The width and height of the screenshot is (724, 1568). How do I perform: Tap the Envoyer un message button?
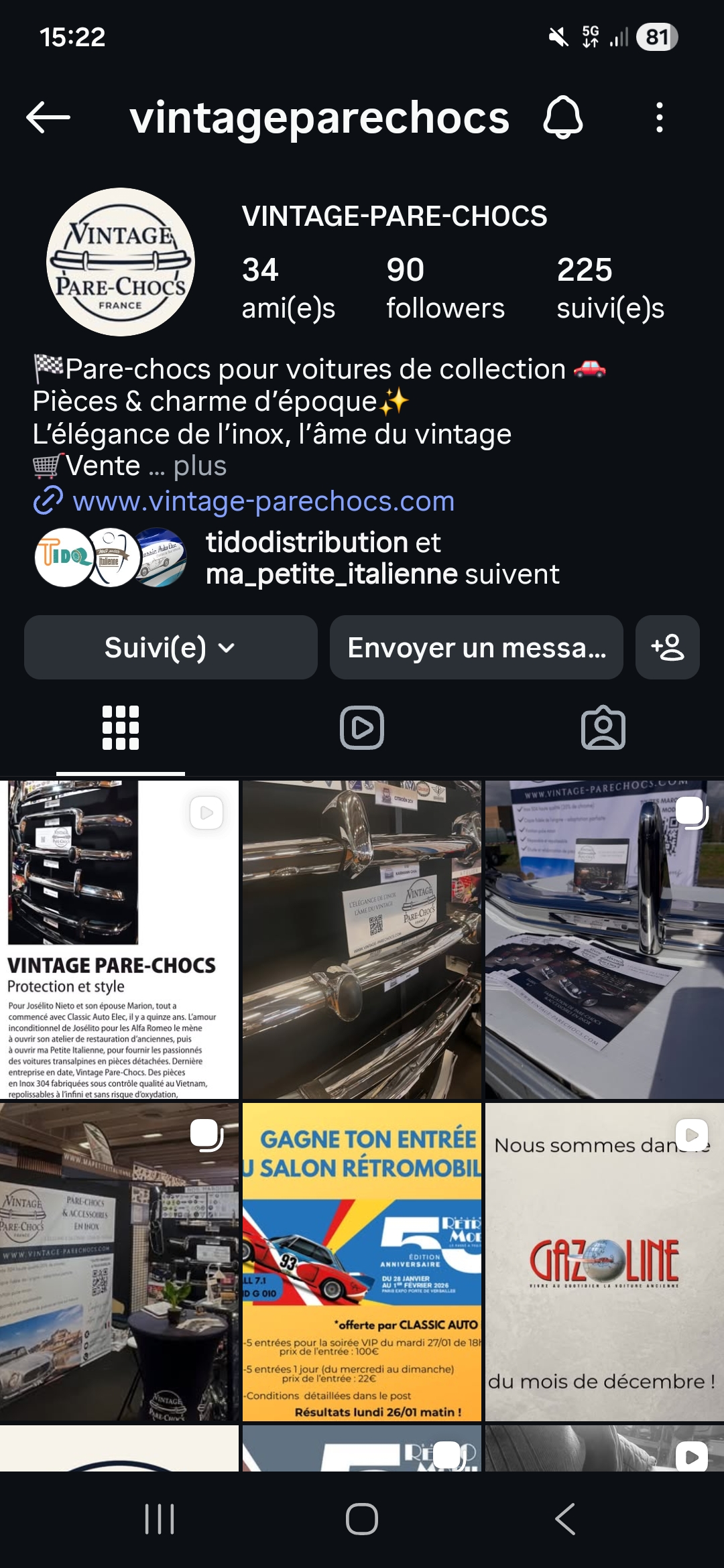click(476, 647)
